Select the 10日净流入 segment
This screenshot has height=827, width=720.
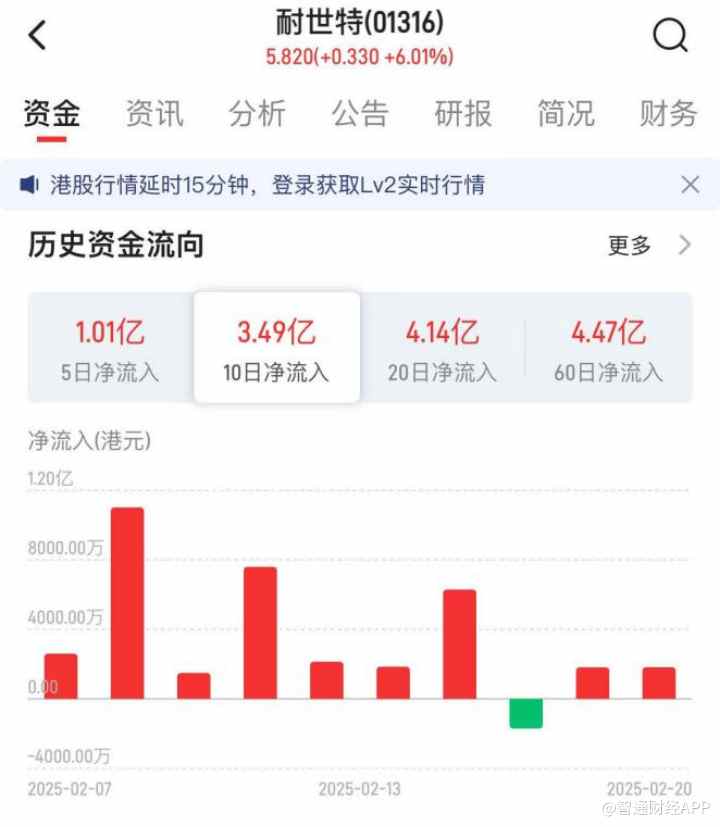pyautogui.click(x=276, y=348)
